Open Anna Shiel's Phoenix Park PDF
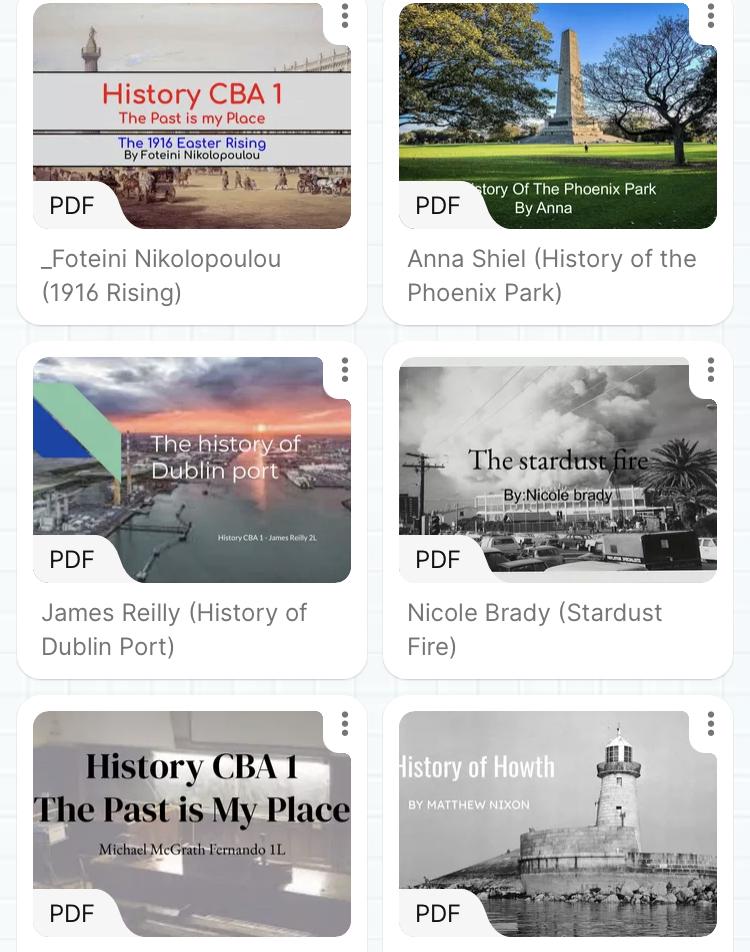 coord(557,116)
